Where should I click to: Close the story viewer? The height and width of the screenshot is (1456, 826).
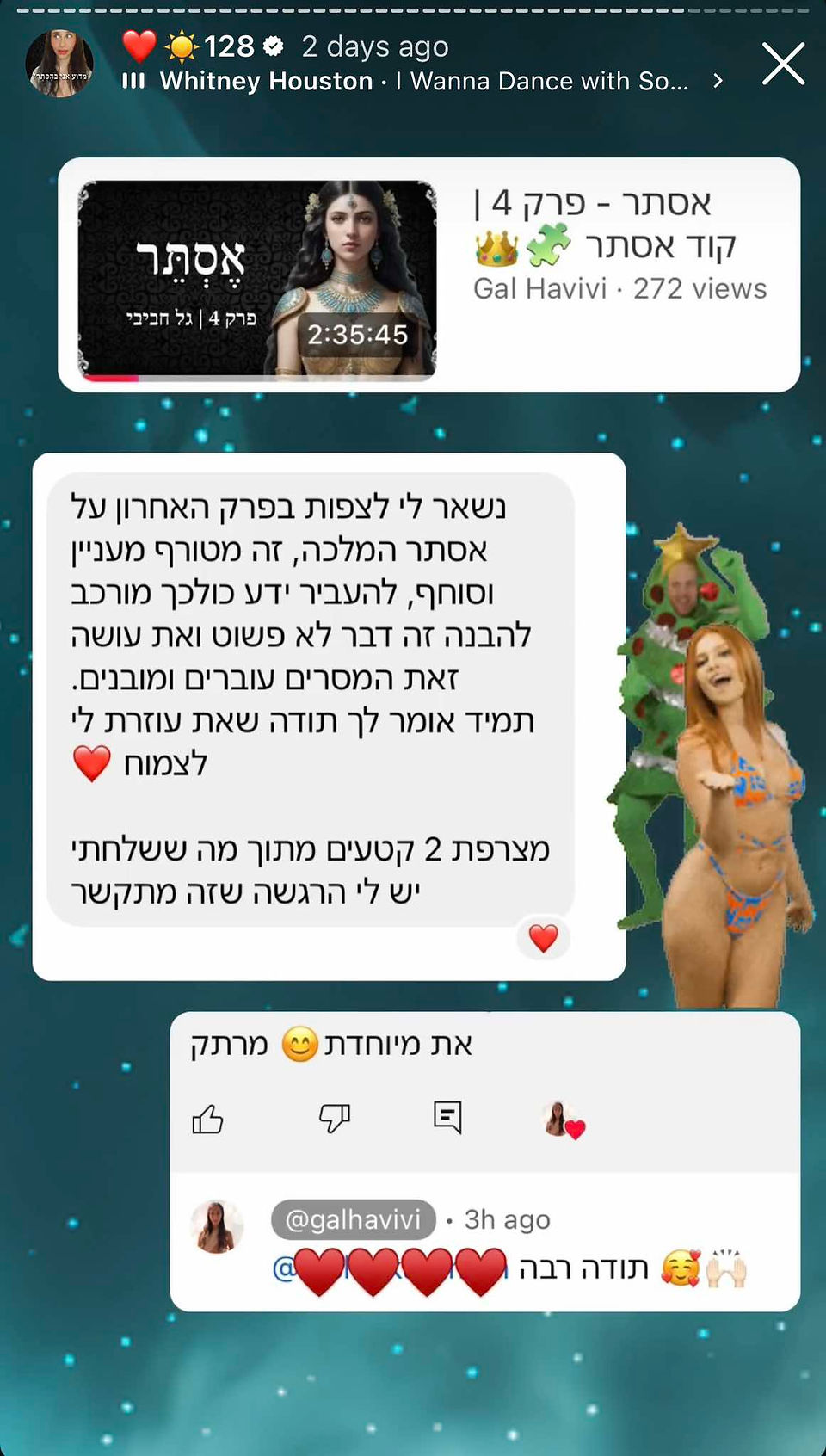783,65
